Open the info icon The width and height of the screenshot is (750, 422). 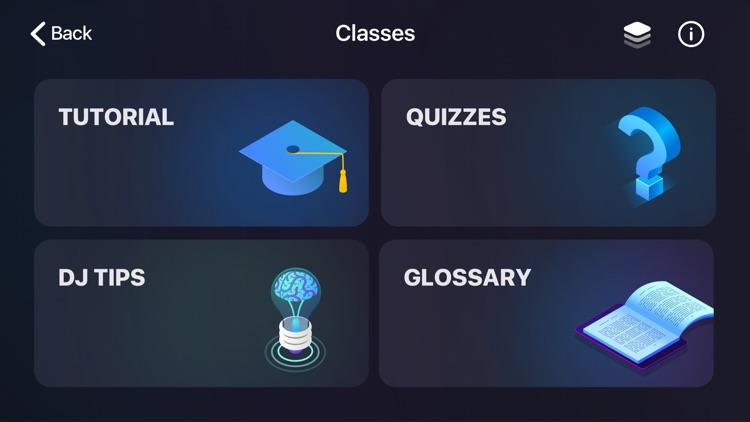click(x=691, y=34)
